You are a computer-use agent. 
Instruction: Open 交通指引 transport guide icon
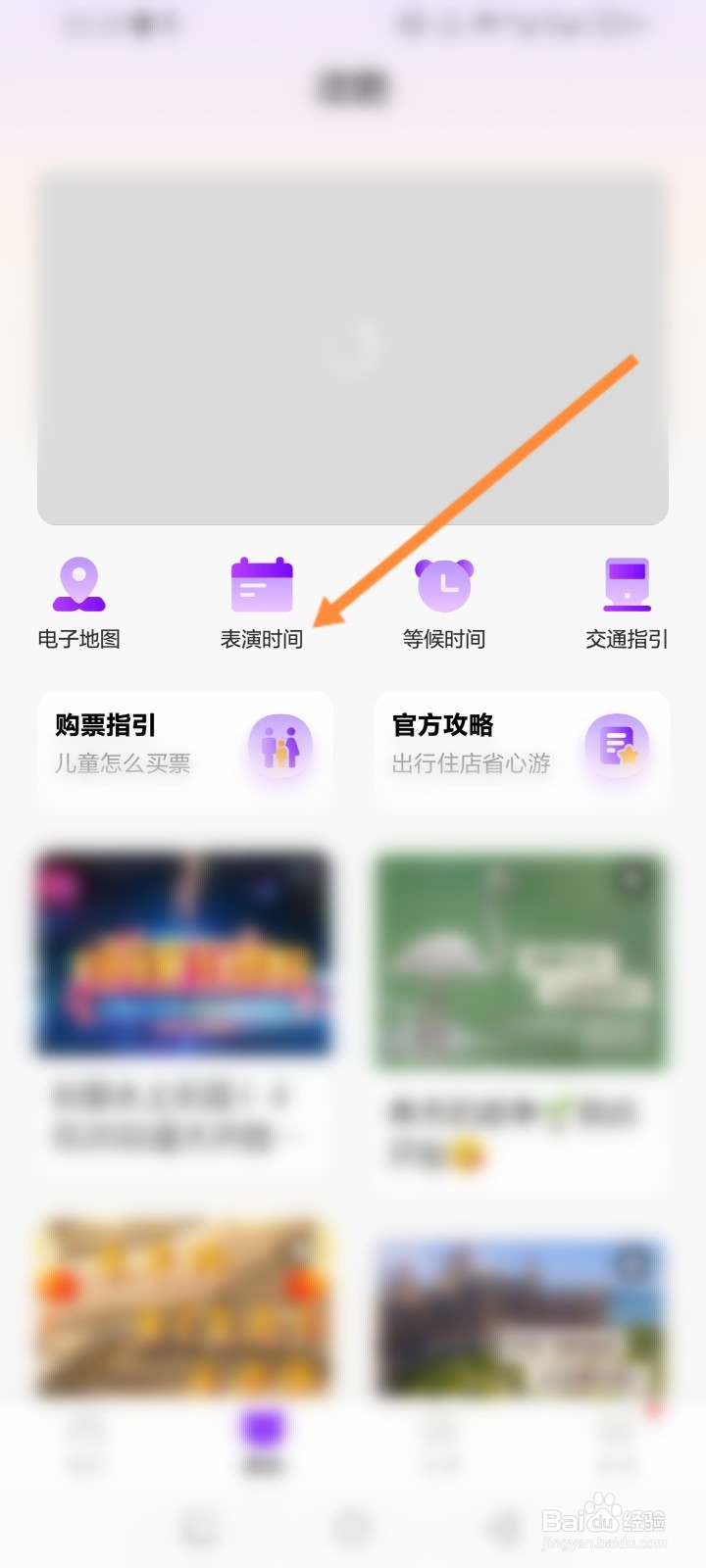pyautogui.click(x=626, y=583)
